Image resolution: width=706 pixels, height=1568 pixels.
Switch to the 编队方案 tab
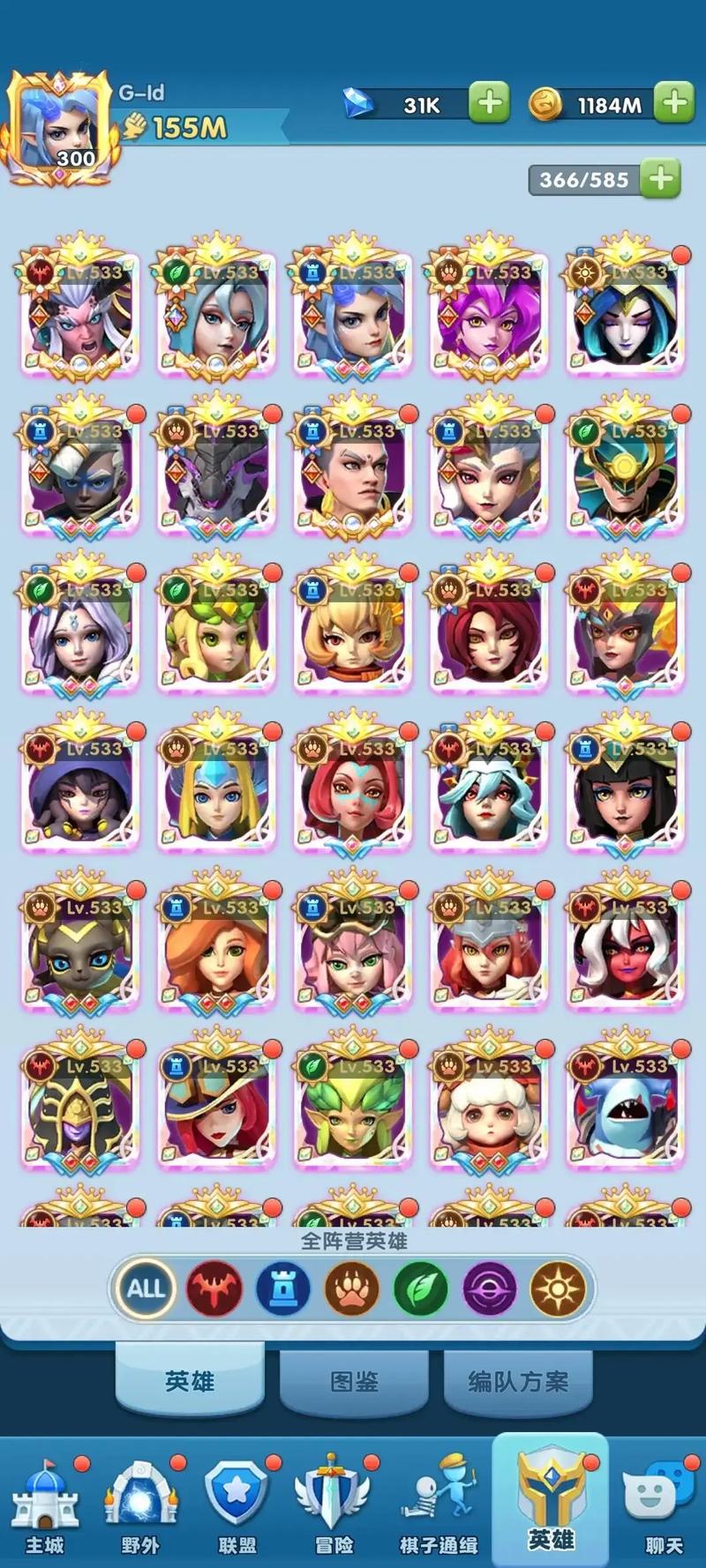pyautogui.click(x=517, y=1381)
